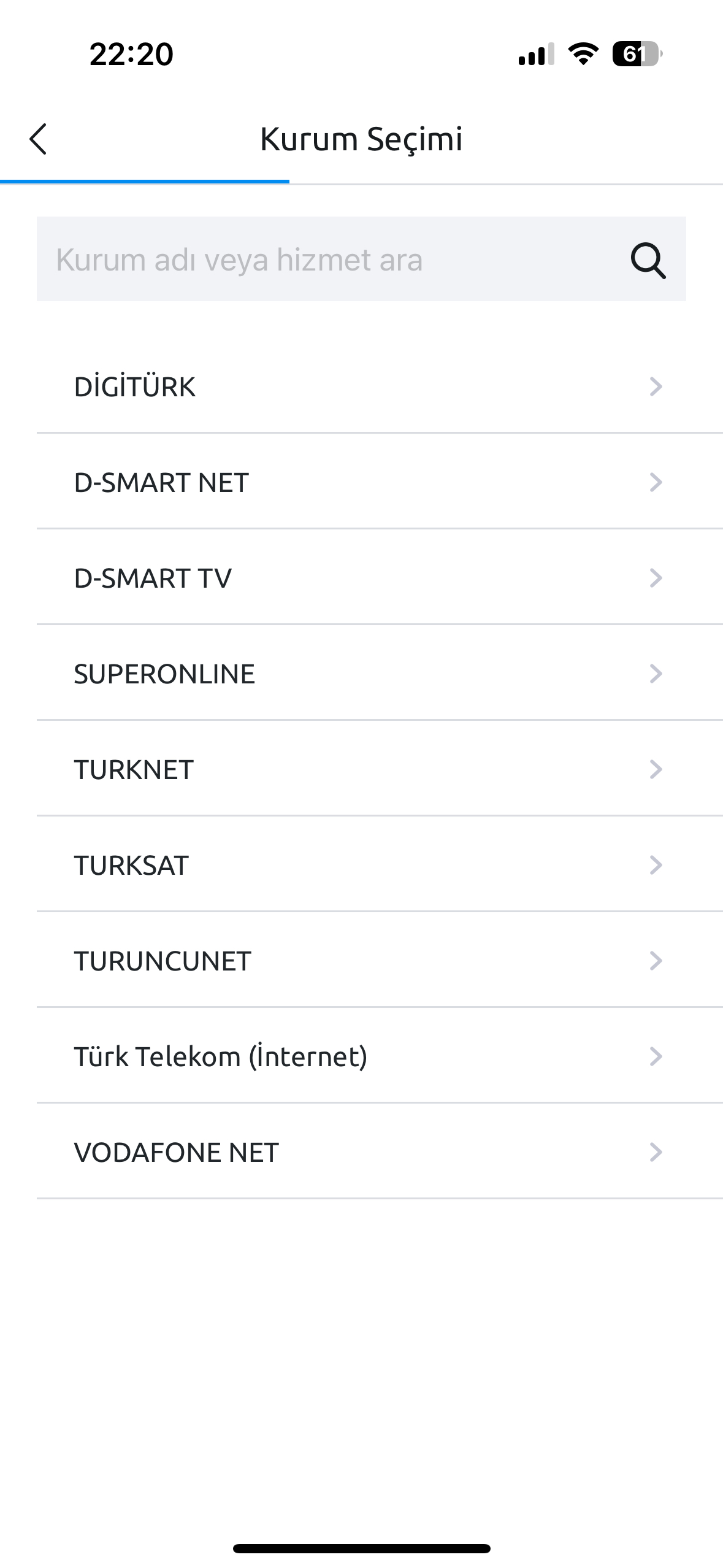Pick the TURKSAT row
Viewport: 723px width, 1568px height.
380,865
